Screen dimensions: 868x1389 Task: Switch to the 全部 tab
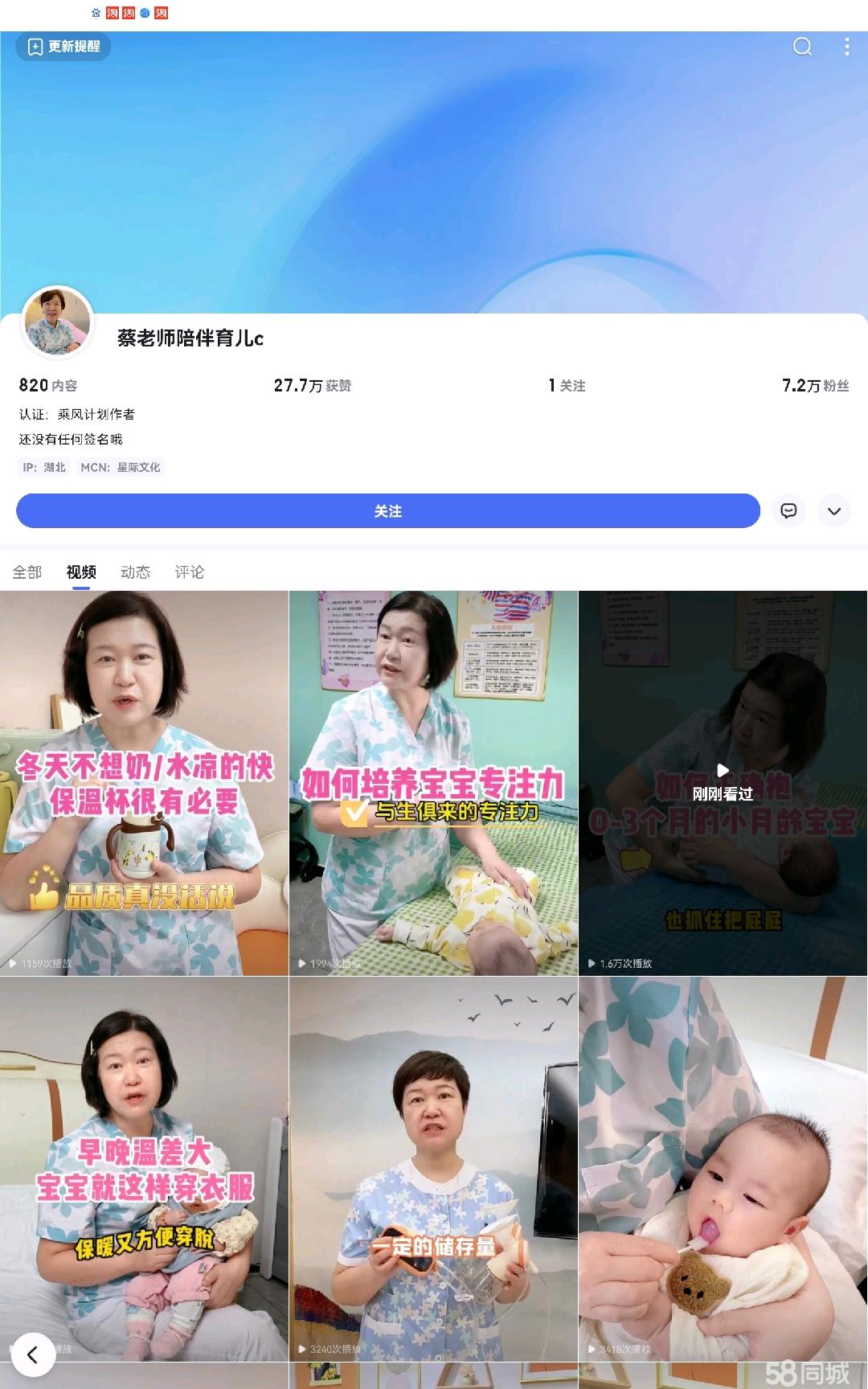[27, 572]
